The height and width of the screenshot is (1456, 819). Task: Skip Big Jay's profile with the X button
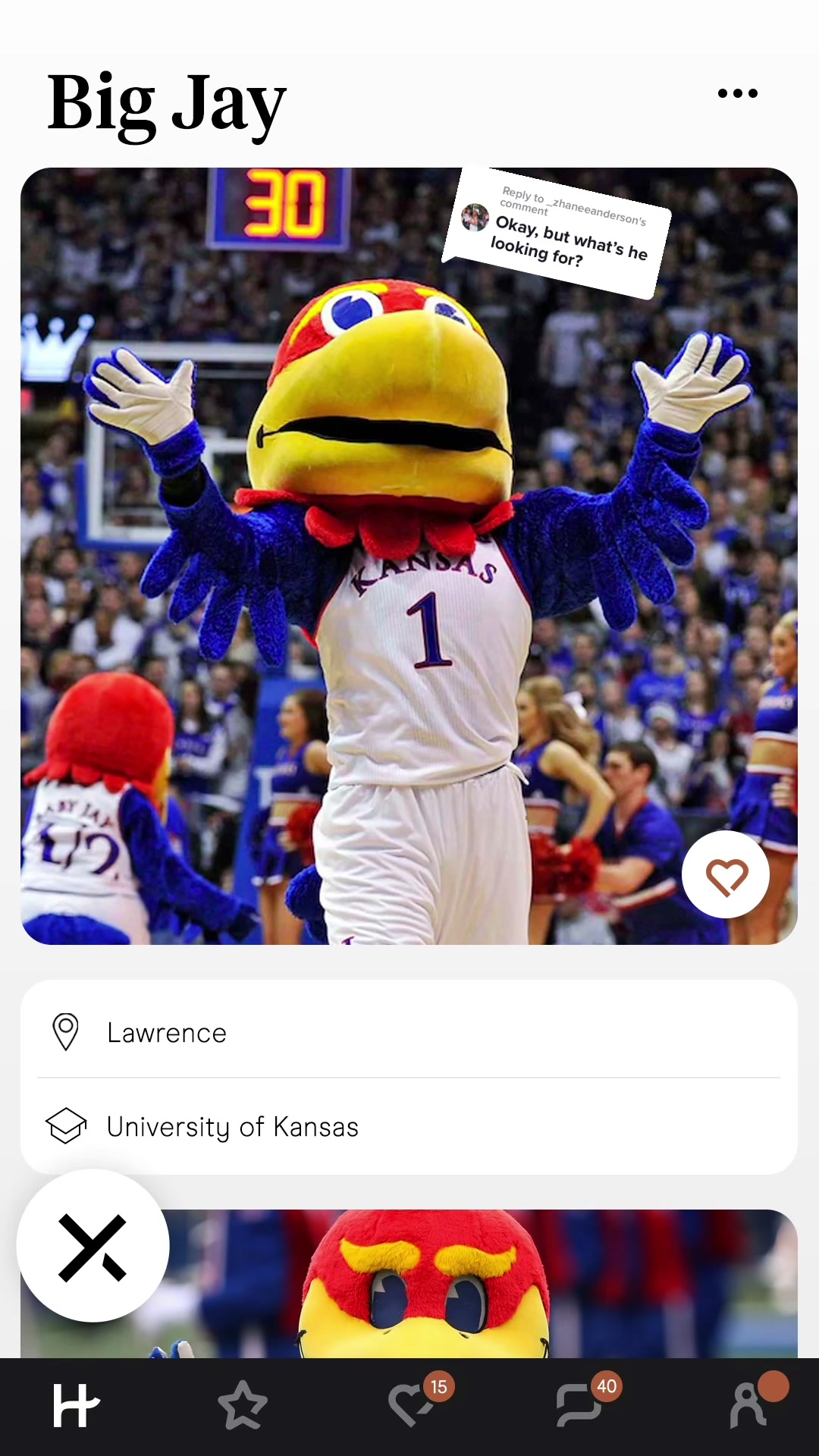[x=93, y=1246]
